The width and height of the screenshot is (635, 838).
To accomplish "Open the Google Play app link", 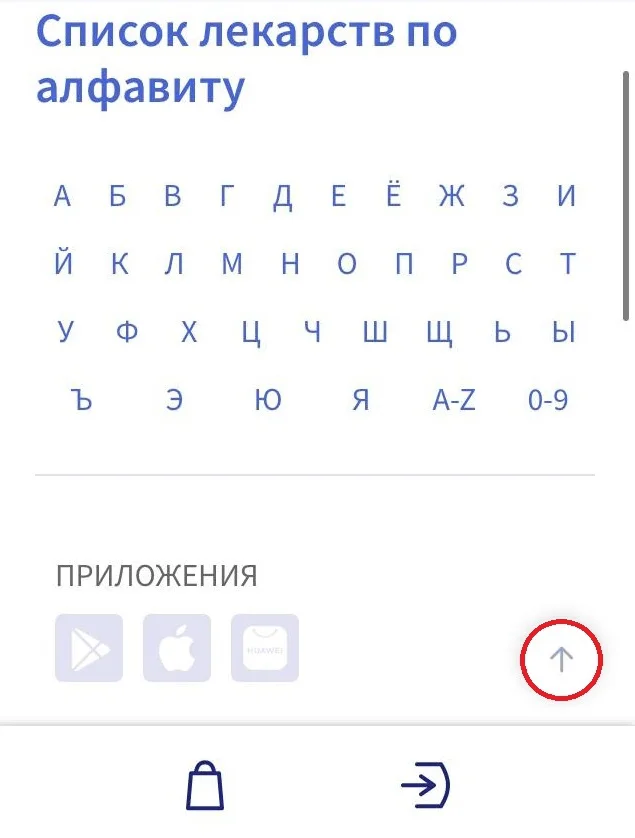I will click(x=89, y=648).
